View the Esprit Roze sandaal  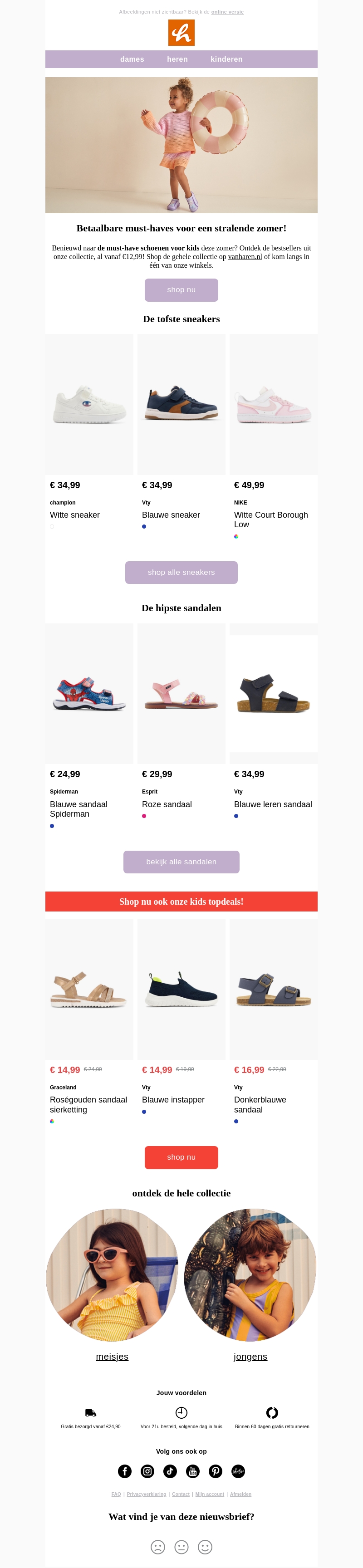(x=181, y=694)
